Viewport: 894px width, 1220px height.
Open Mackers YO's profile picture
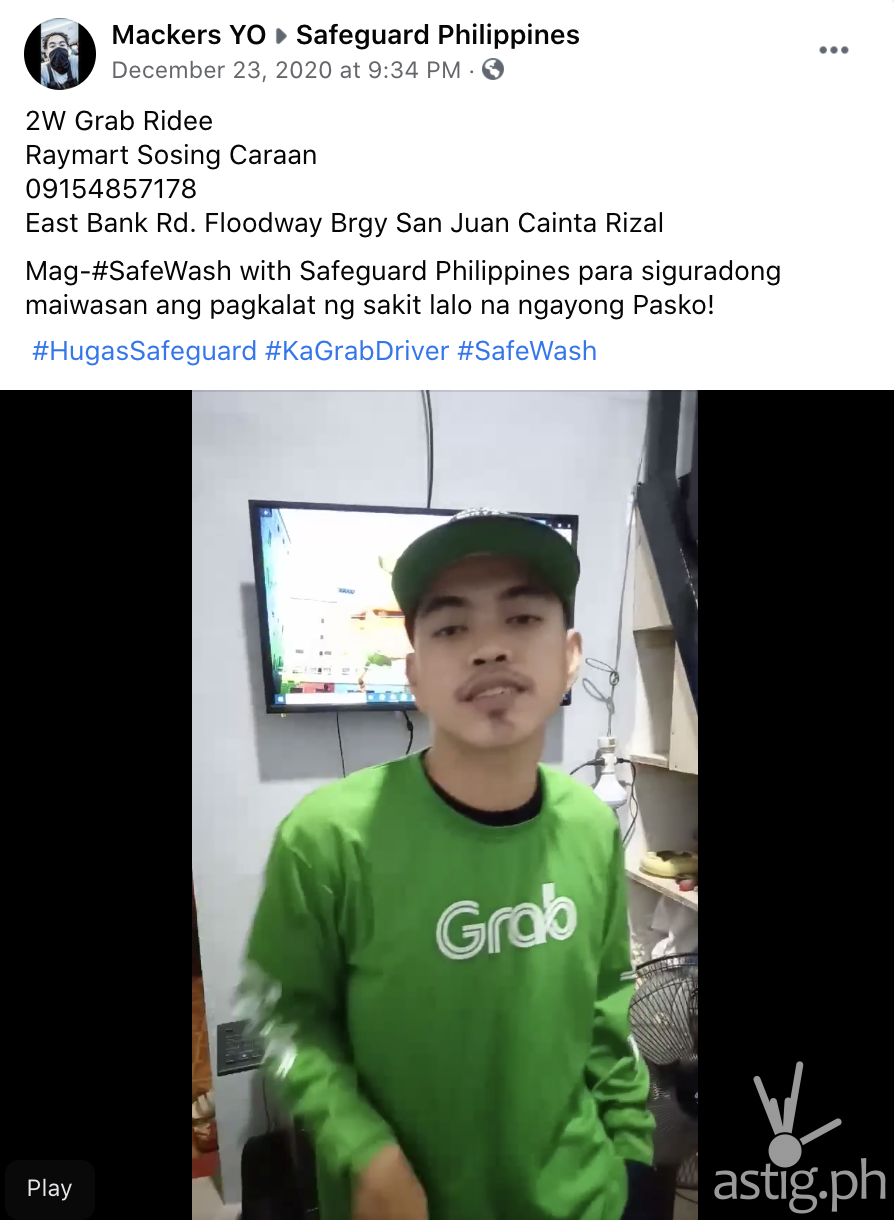tap(60, 53)
